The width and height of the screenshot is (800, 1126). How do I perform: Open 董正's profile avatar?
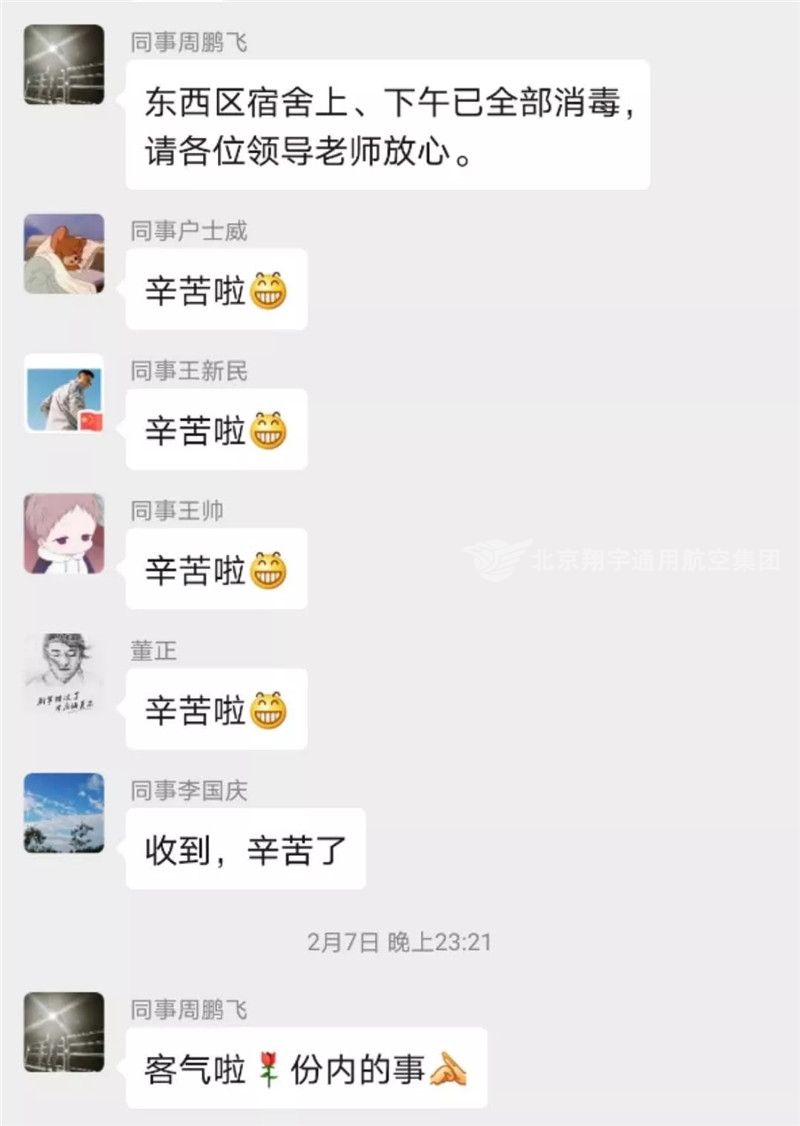tap(64, 673)
